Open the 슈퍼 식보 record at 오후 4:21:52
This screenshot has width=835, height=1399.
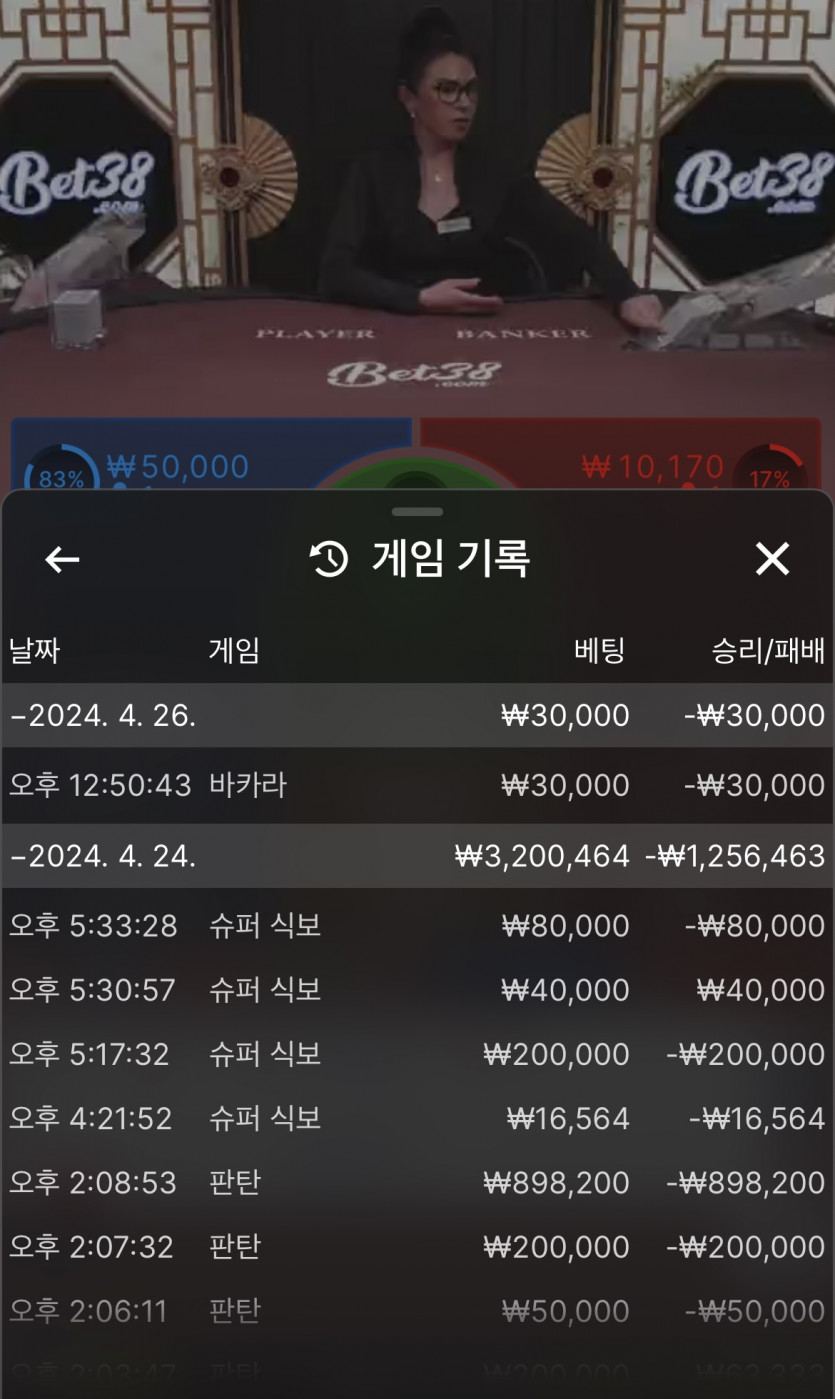click(x=417, y=1118)
